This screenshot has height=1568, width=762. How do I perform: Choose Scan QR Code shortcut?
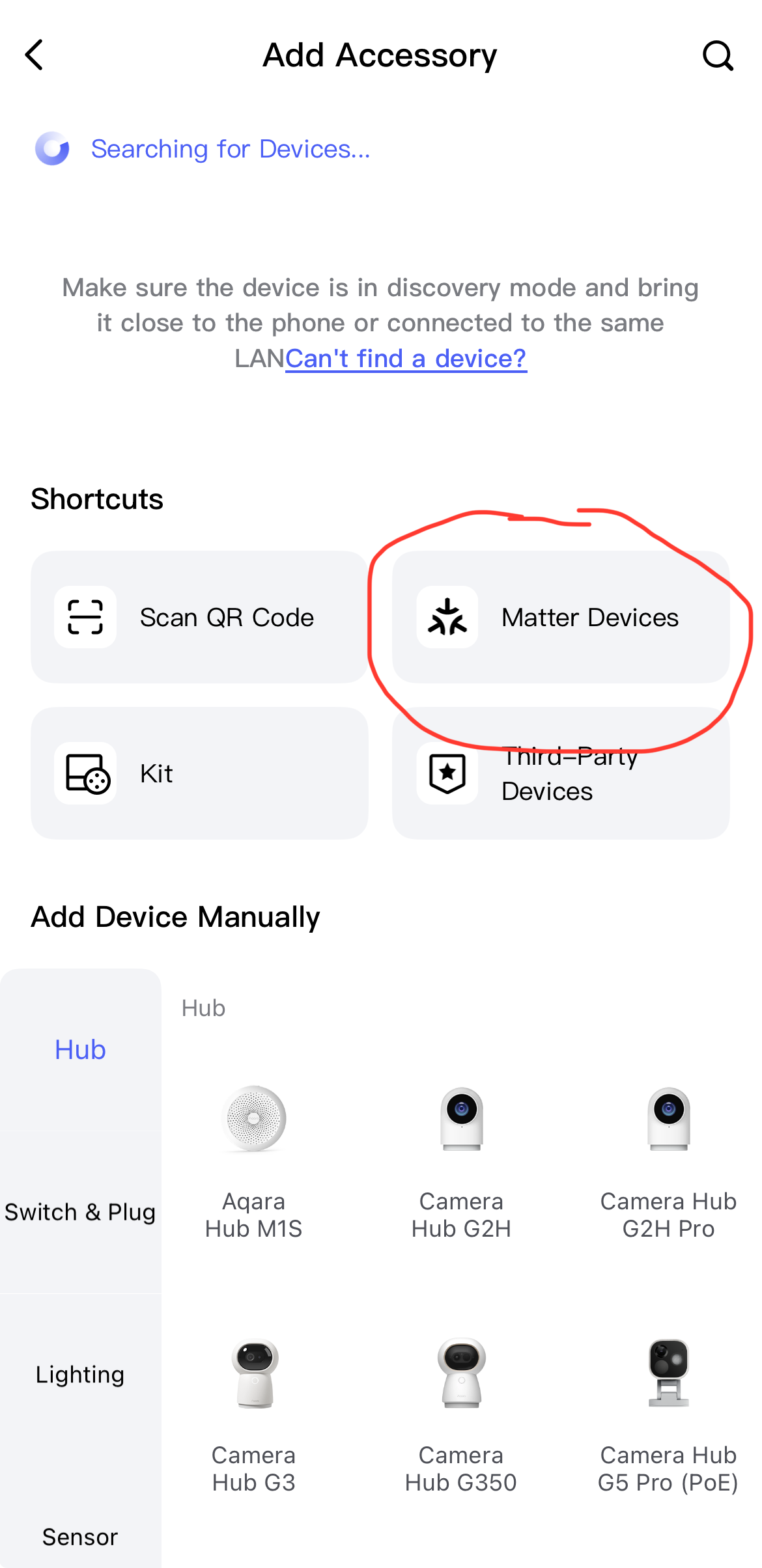point(199,617)
